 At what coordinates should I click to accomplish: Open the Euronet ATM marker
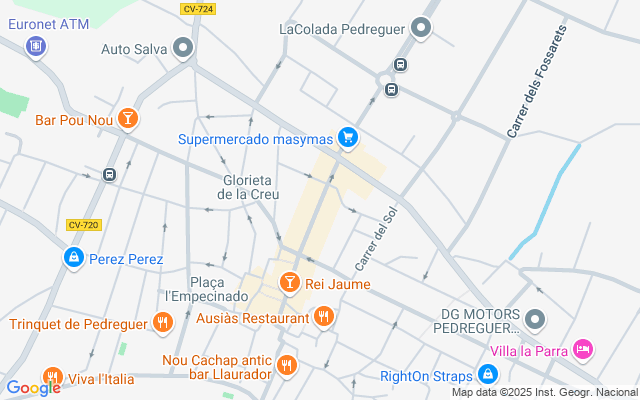point(36,45)
